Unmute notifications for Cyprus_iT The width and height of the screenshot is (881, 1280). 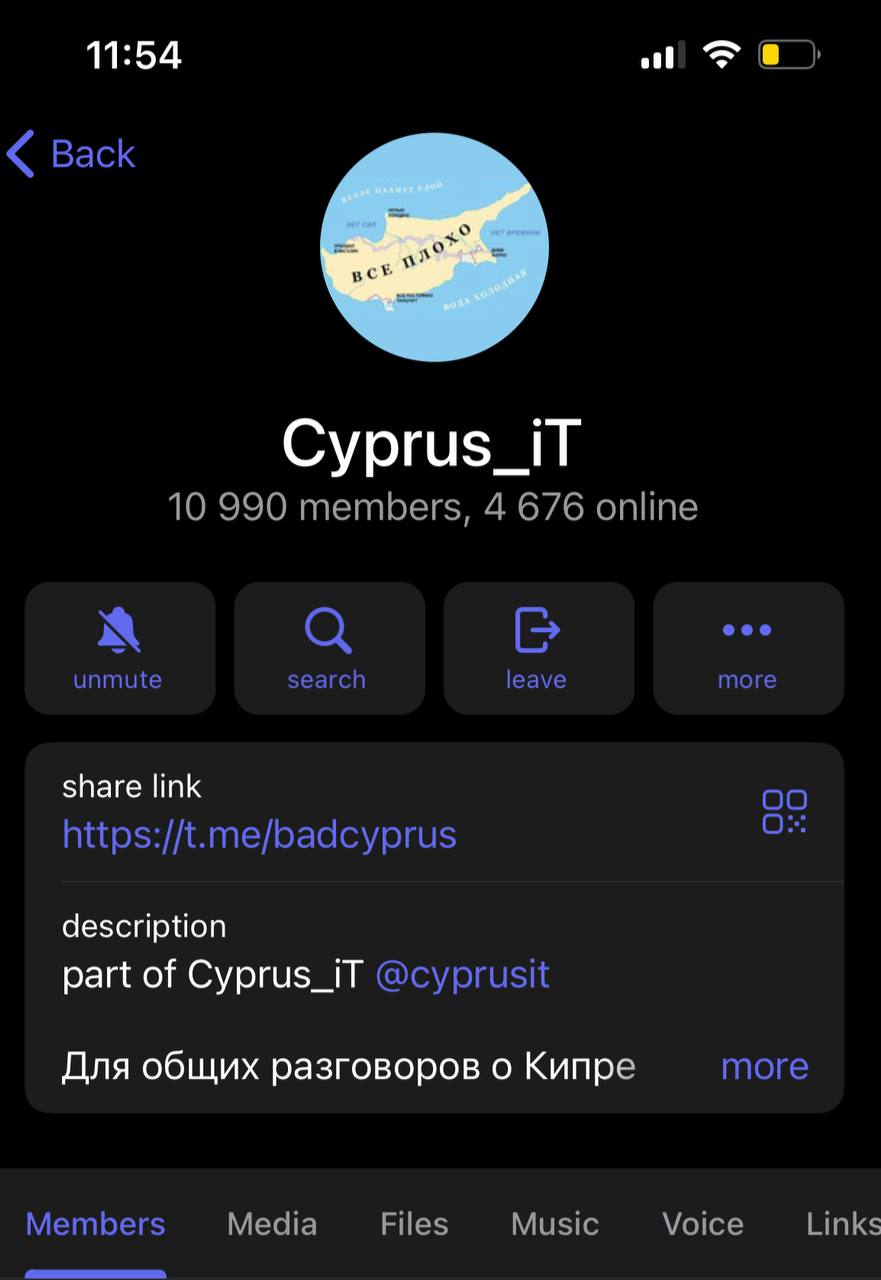coord(119,648)
